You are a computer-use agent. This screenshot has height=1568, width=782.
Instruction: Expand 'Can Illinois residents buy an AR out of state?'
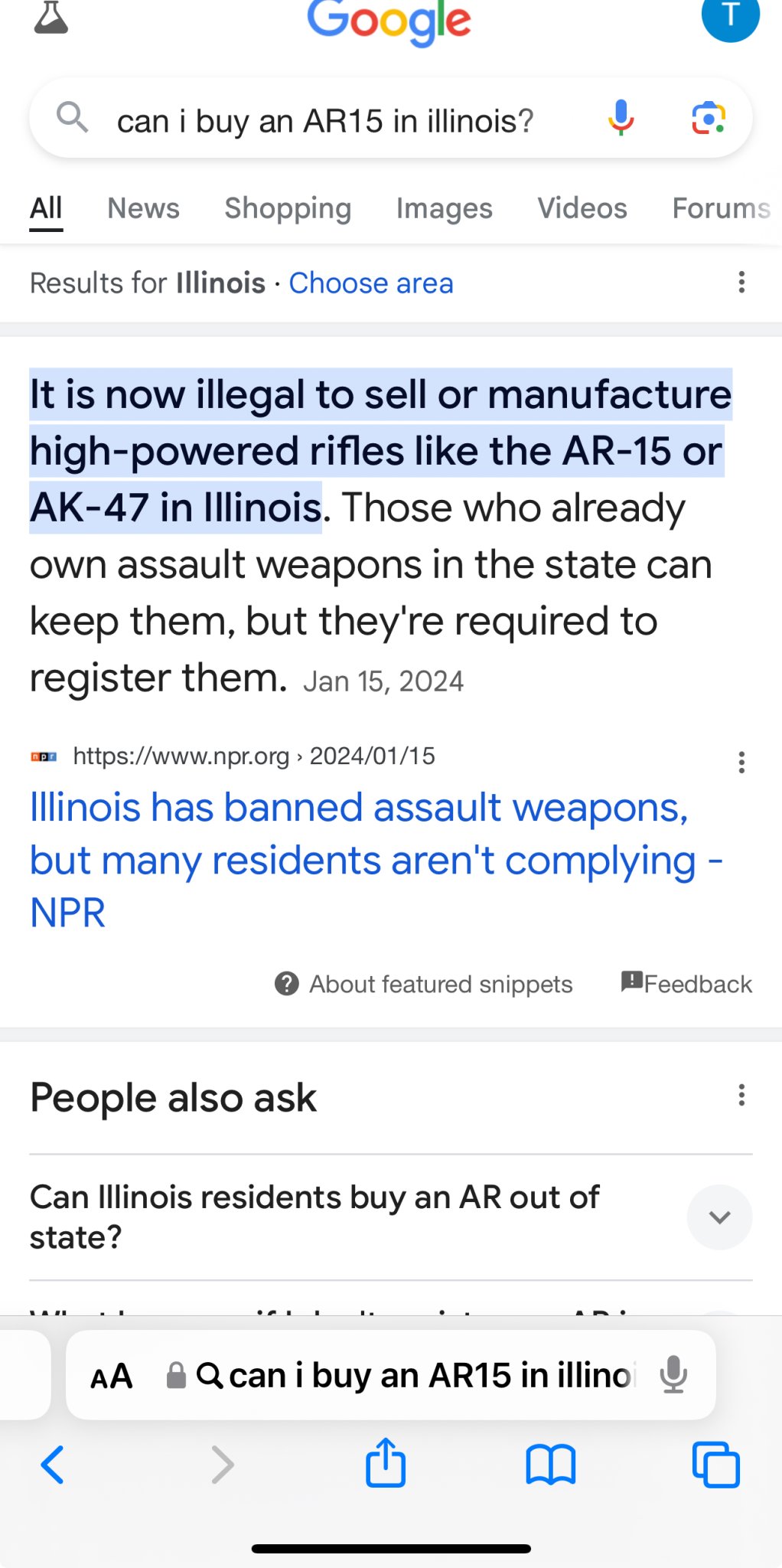click(718, 1217)
